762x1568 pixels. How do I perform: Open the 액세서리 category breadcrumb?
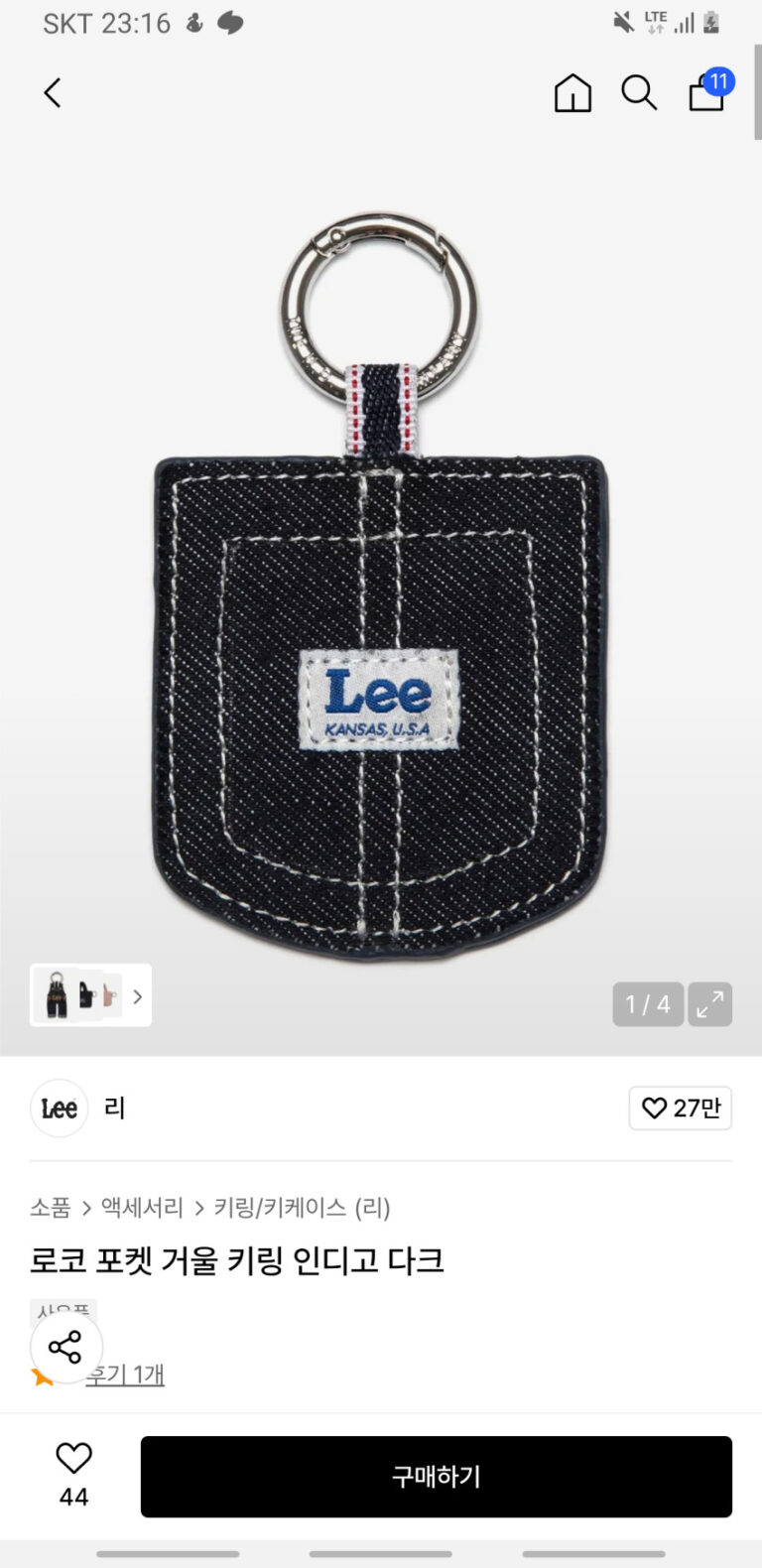tap(143, 1208)
